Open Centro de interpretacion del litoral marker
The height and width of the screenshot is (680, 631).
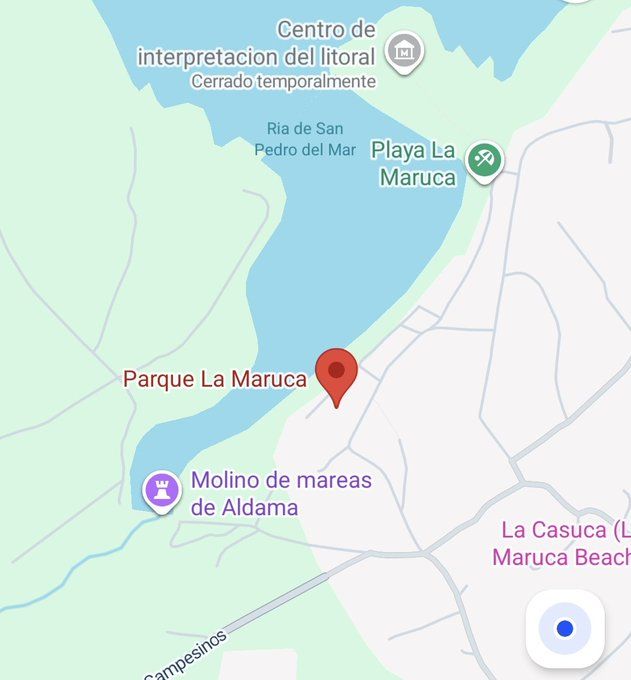tap(405, 50)
